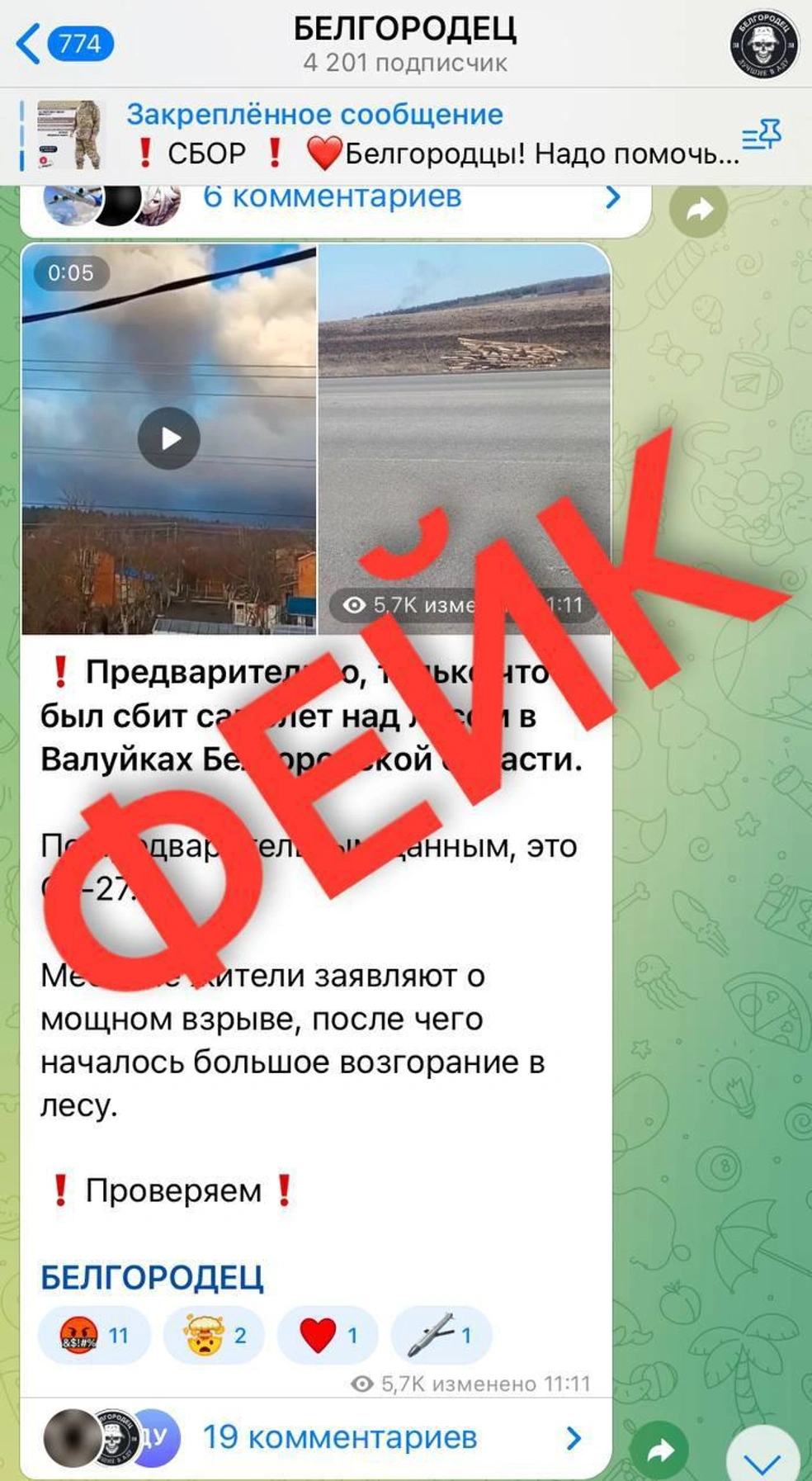Viewport: 812px width, 1481px height.
Task: Select the rocket reaction chip
Action: (x=442, y=1335)
